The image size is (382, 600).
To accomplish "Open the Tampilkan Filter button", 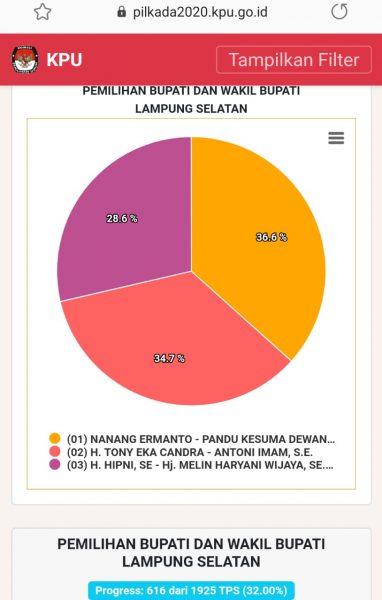I will tap(294, 60).
